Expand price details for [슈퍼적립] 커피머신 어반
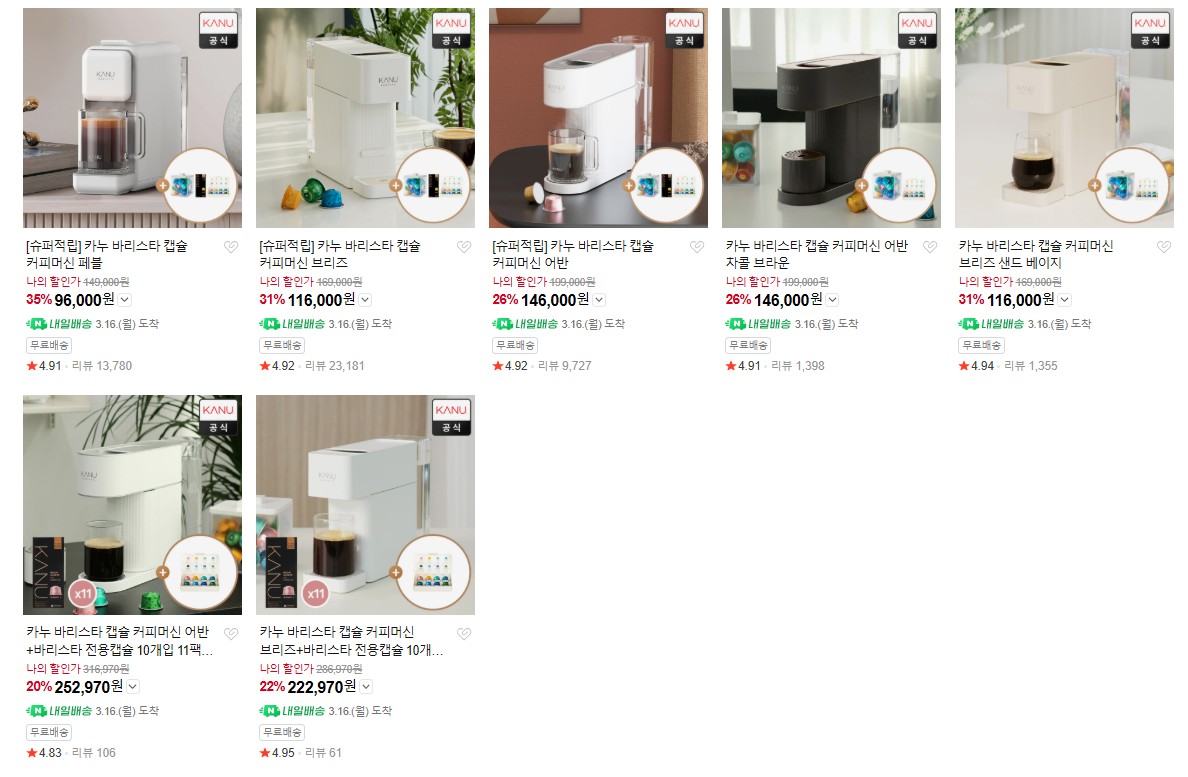The image size is (1188, 777). (599, 299)
